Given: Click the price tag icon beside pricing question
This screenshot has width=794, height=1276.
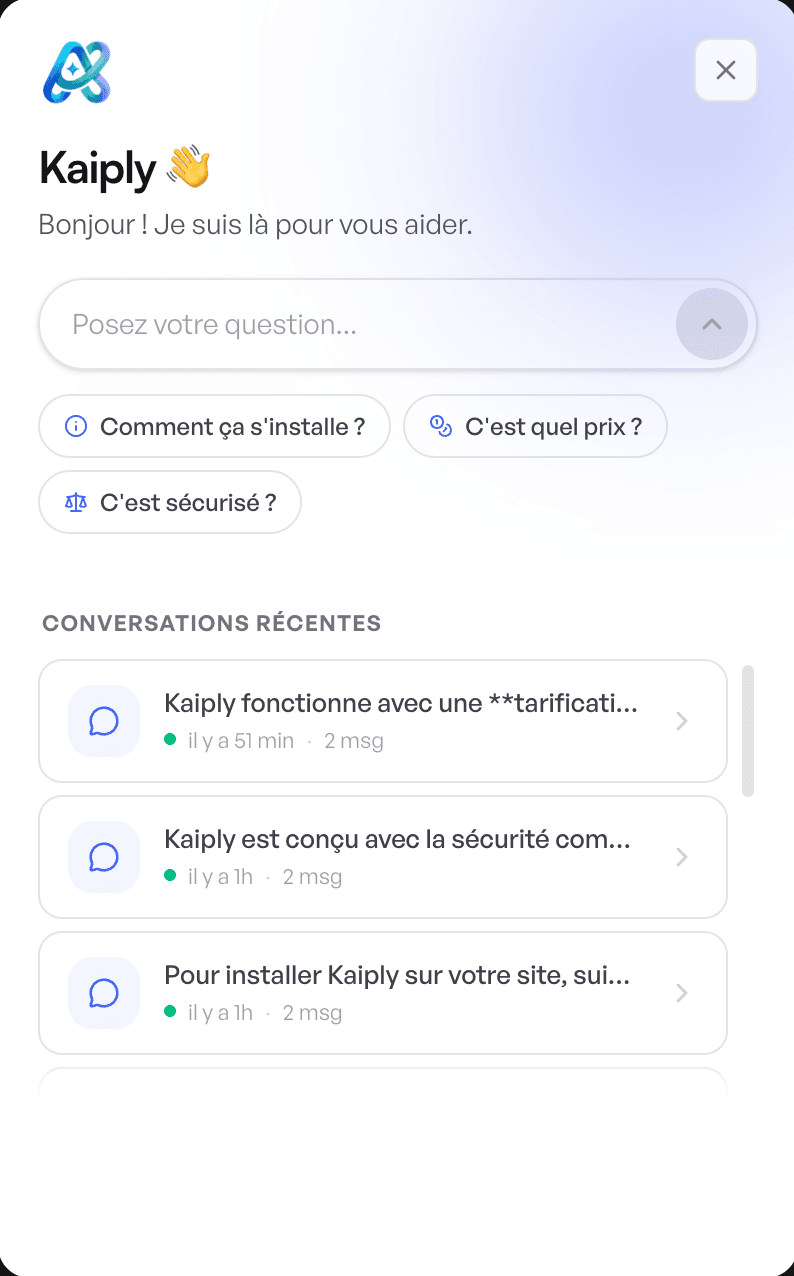Looking at the screenshot, I should tap(441, 426).
